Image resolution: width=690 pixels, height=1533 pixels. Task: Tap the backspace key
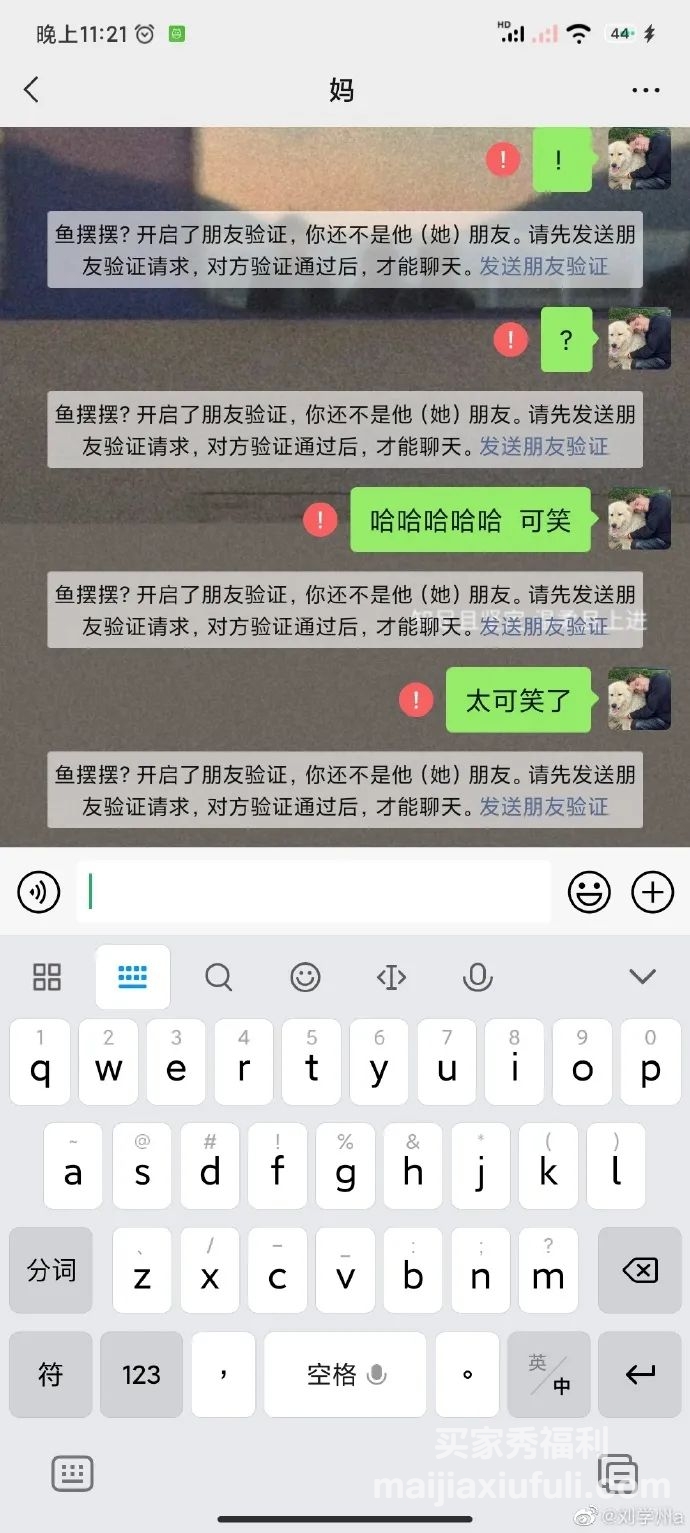coord(640,1271)
